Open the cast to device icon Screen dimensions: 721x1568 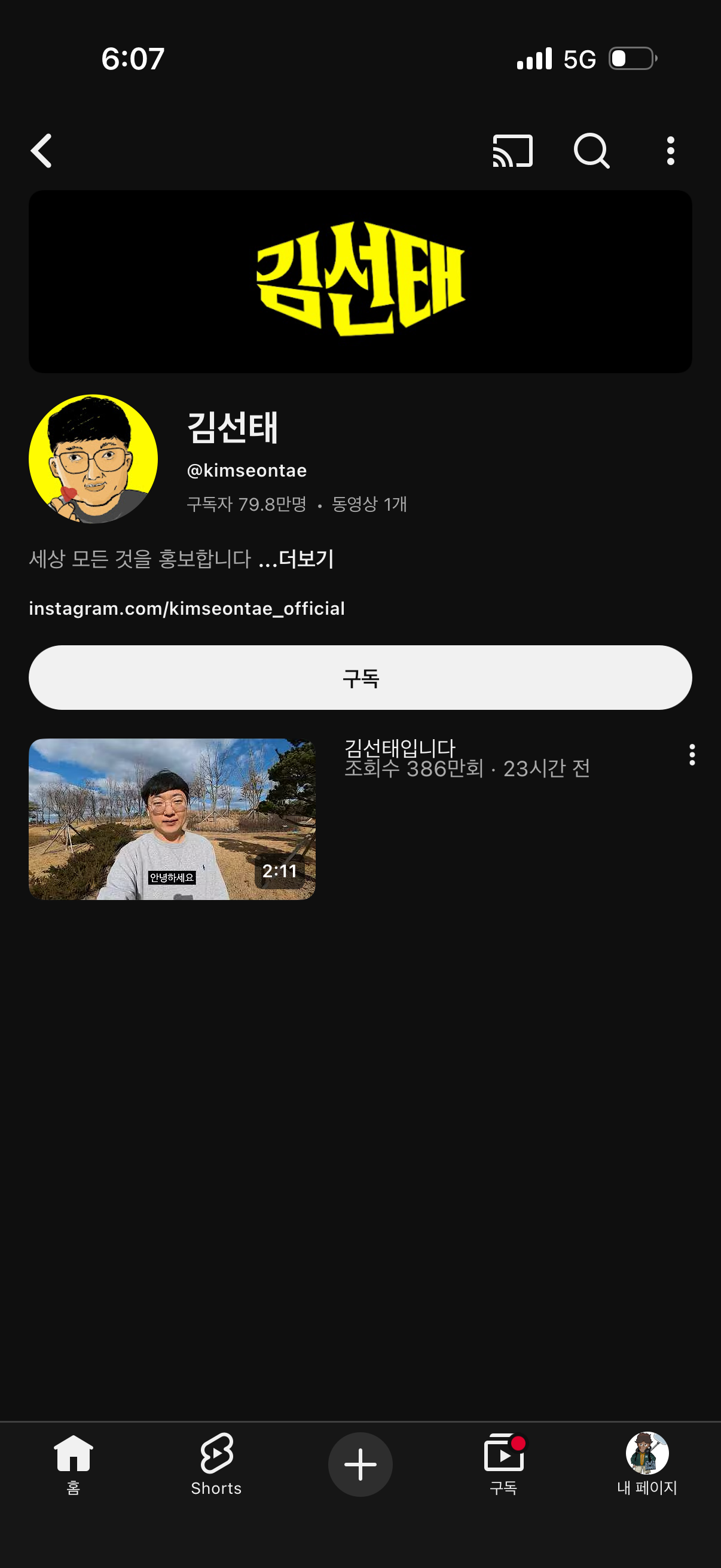(x=512, y=150)
